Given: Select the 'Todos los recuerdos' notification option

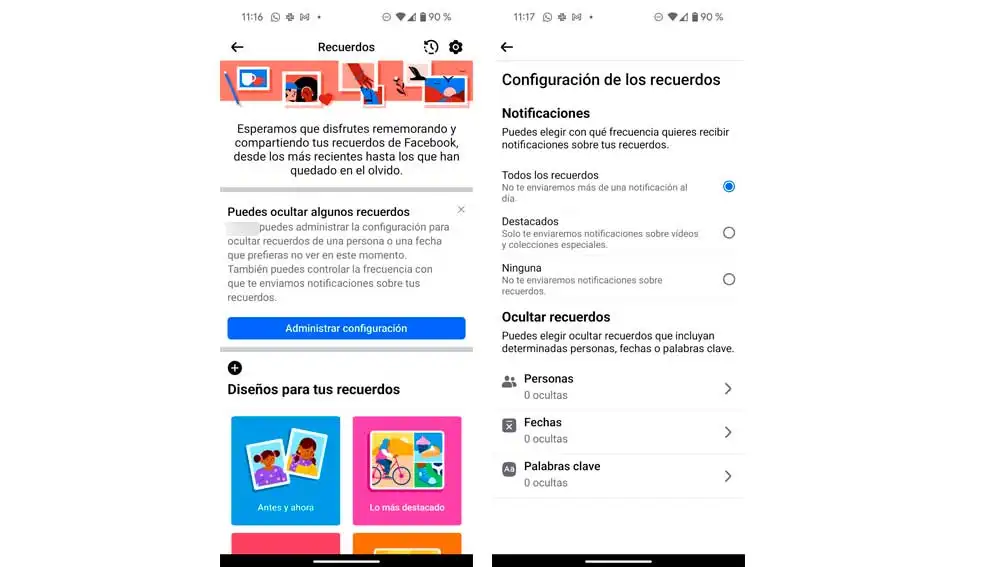Looking at the screenshot, I should [x=728, y=186].
